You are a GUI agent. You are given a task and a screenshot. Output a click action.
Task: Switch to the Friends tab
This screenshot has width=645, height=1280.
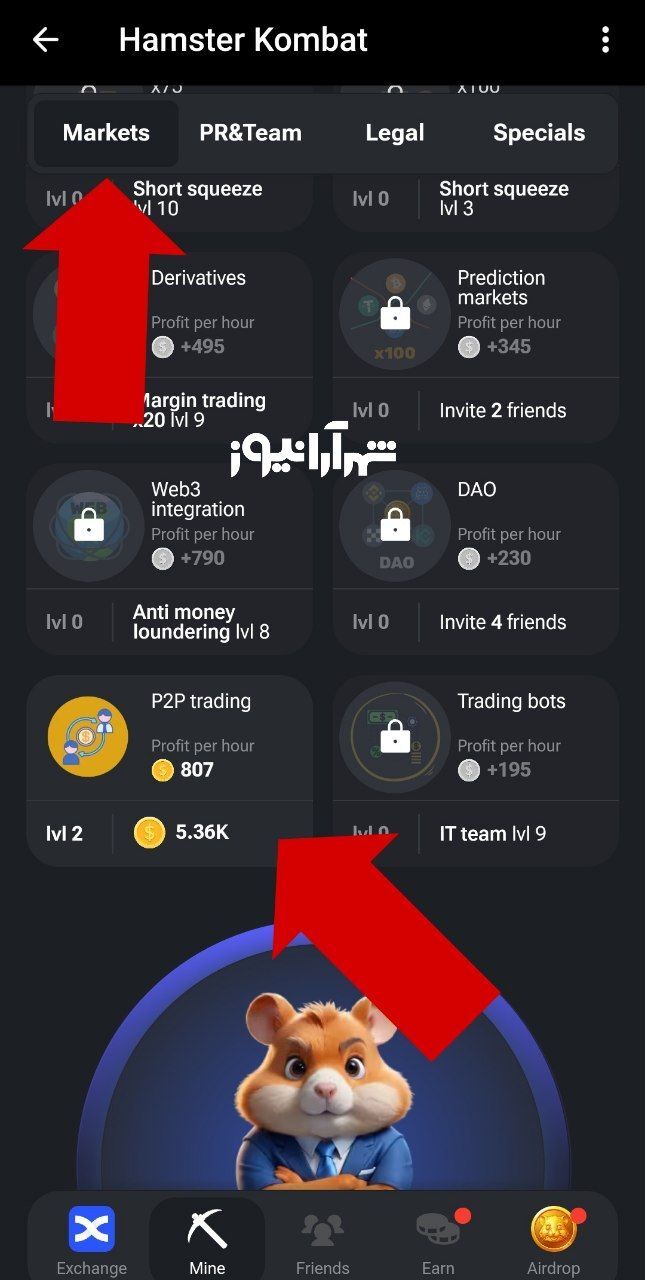(x=322, y=1240)
